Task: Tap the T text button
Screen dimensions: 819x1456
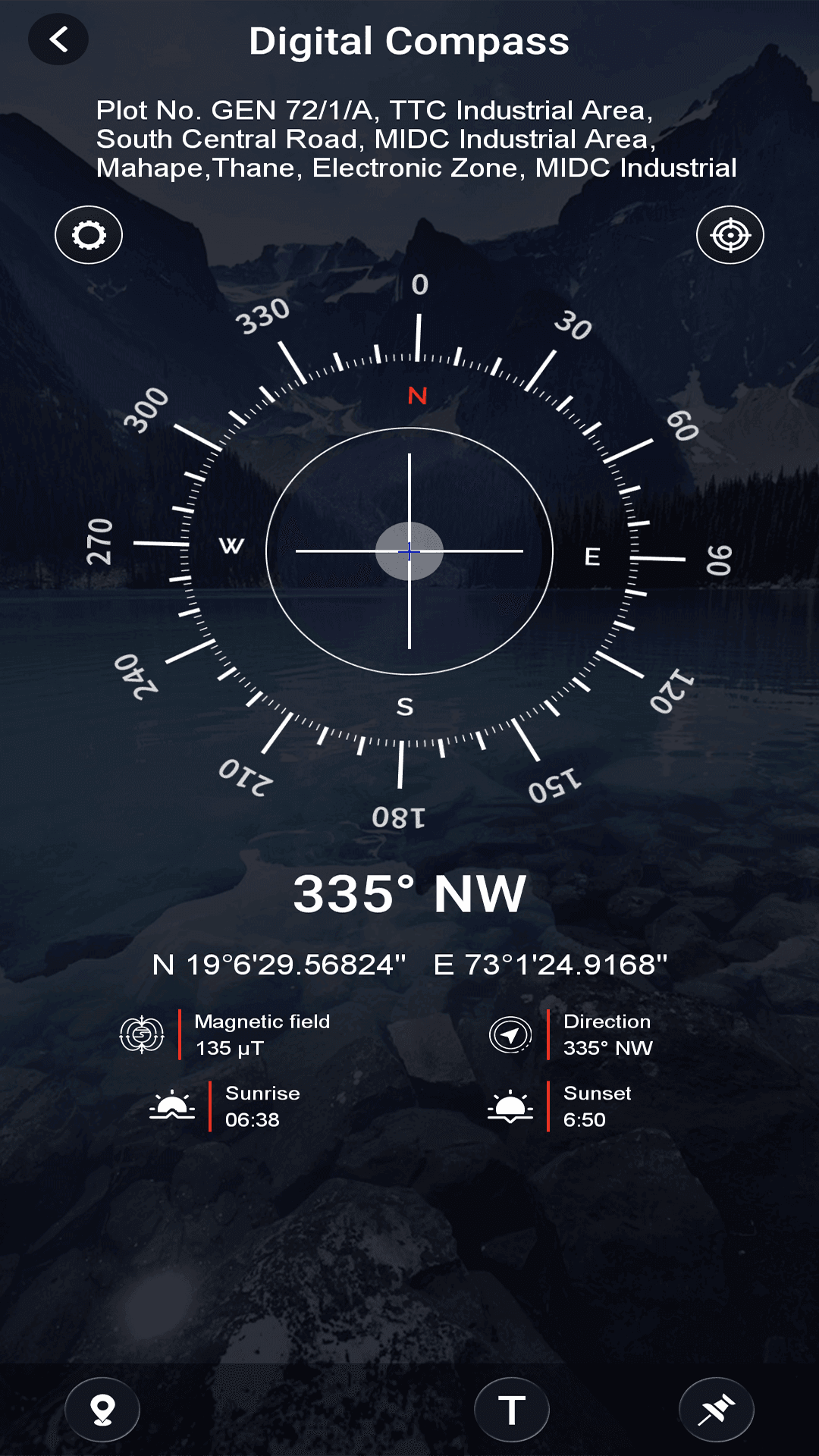Action: click(512, 1410)
